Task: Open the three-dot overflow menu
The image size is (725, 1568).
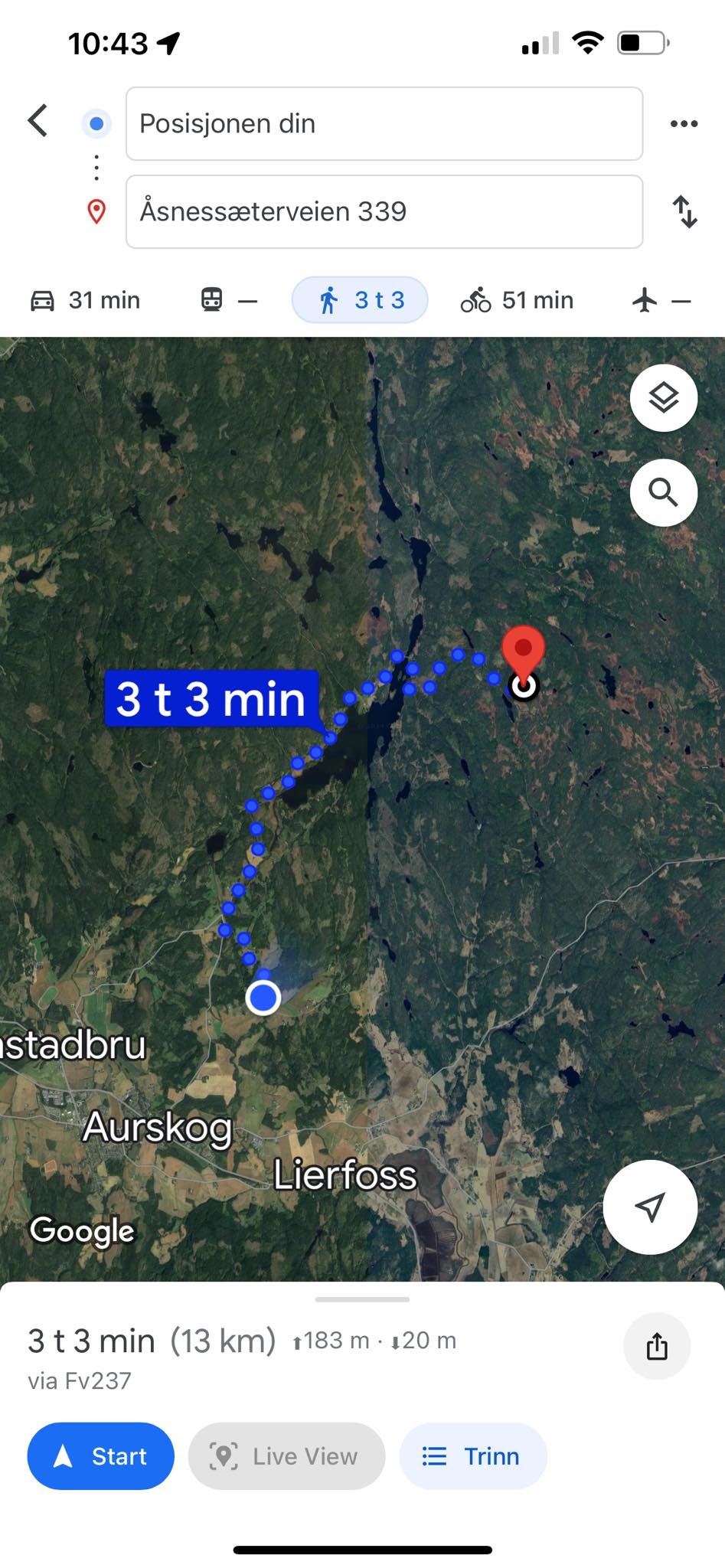Action: (684, 124)
